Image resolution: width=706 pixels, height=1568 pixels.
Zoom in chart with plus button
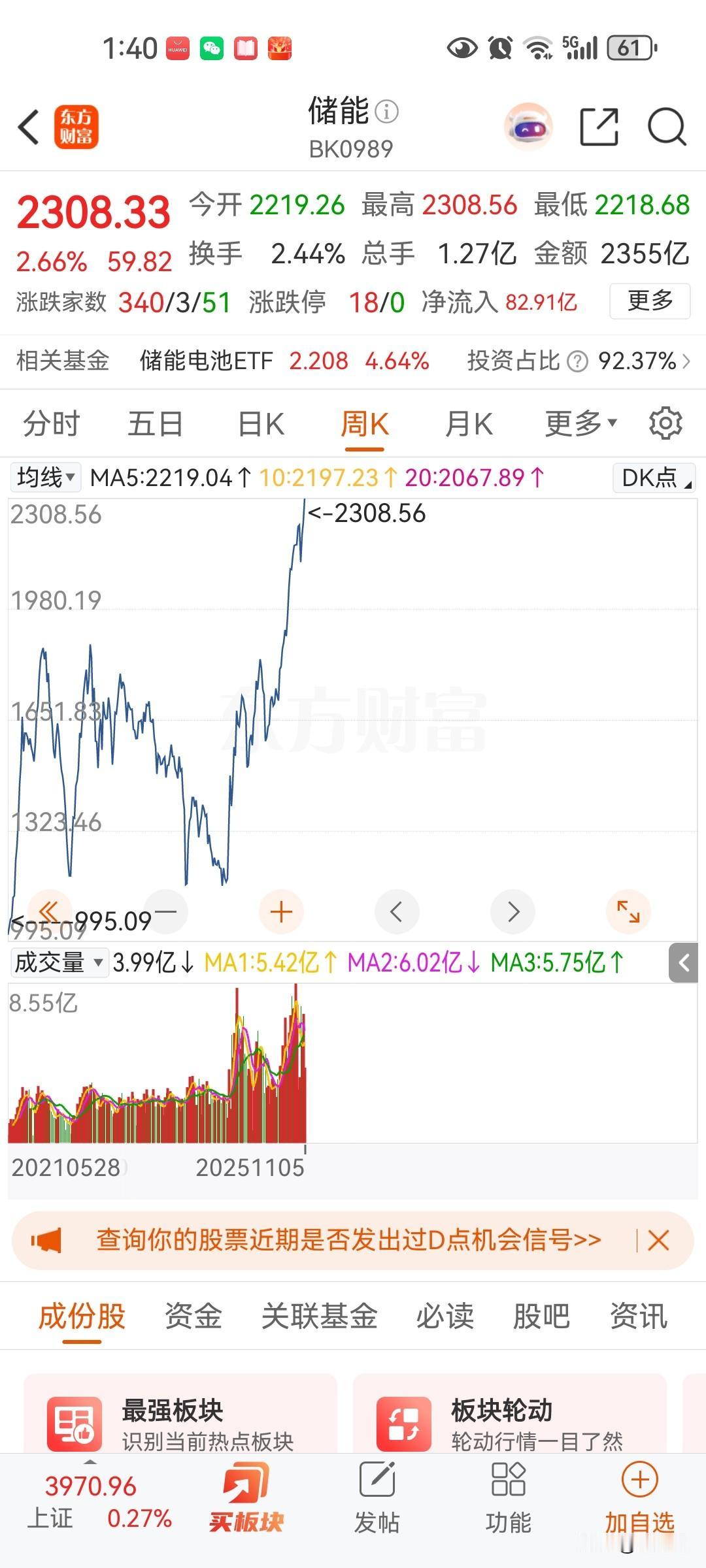281,911
